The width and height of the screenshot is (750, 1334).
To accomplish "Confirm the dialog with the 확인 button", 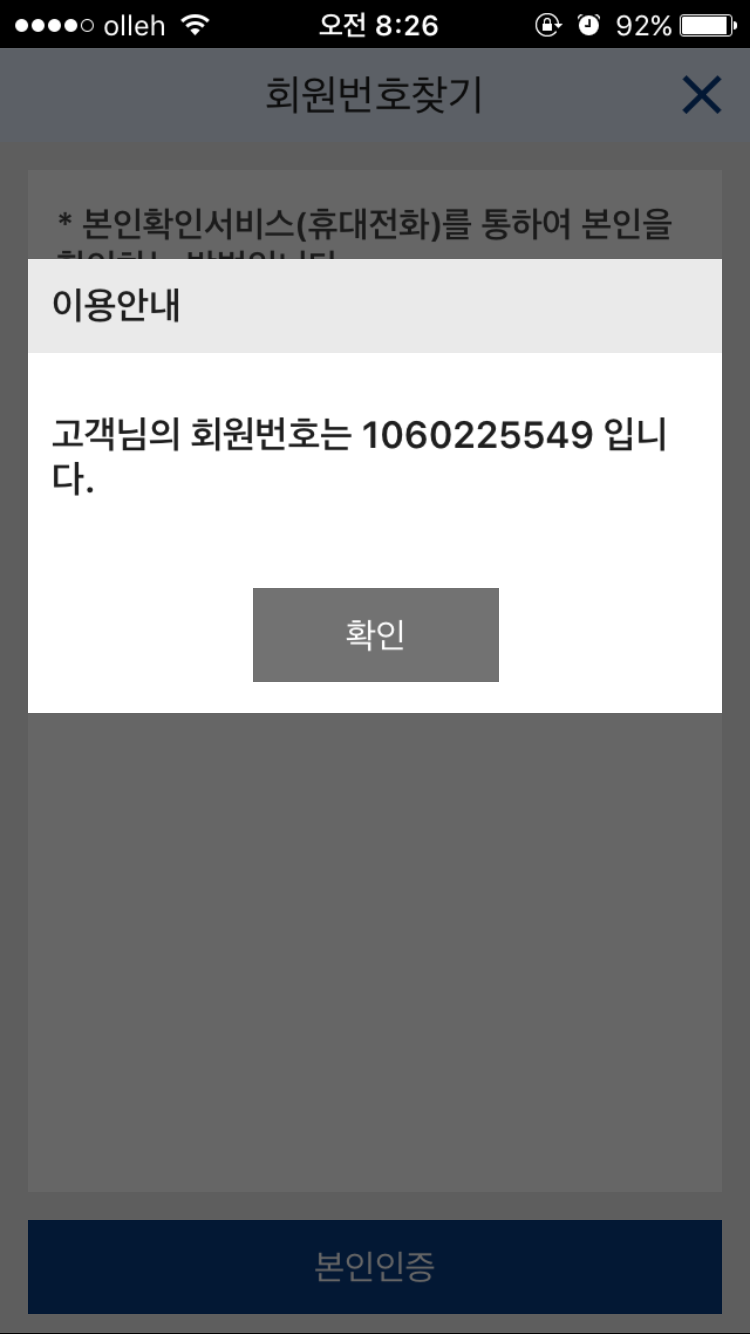I will [375, 635].
